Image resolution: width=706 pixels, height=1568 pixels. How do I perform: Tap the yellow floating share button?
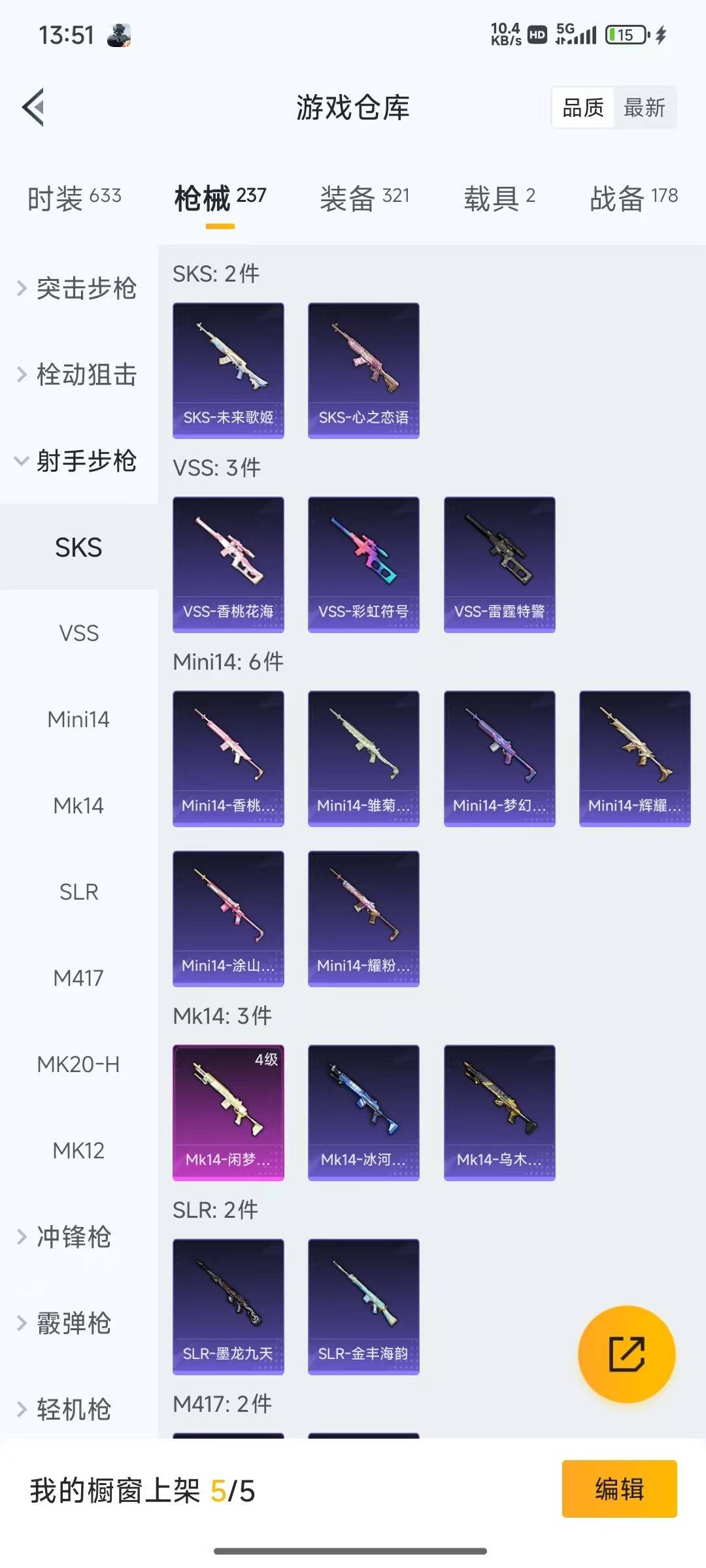click(626, 1354)
